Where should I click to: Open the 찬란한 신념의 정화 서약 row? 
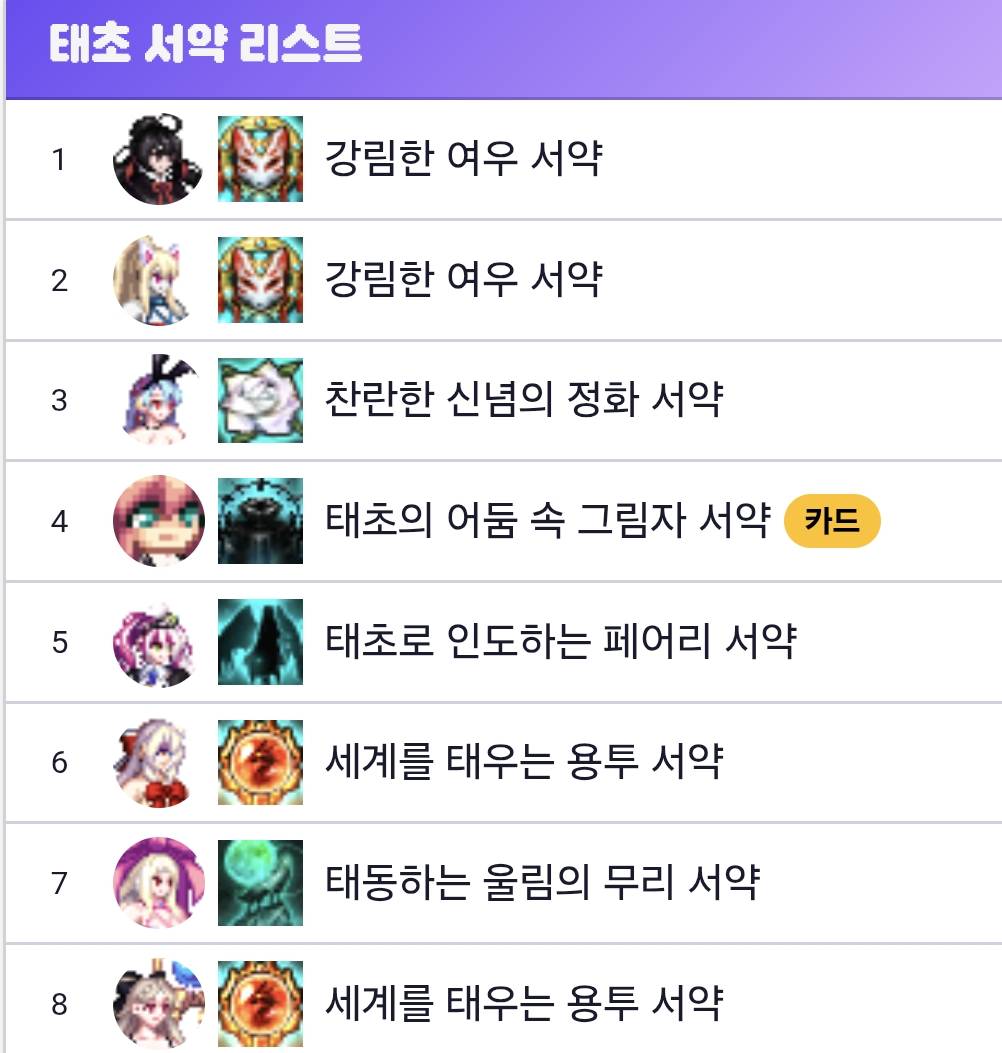point(523,400)
